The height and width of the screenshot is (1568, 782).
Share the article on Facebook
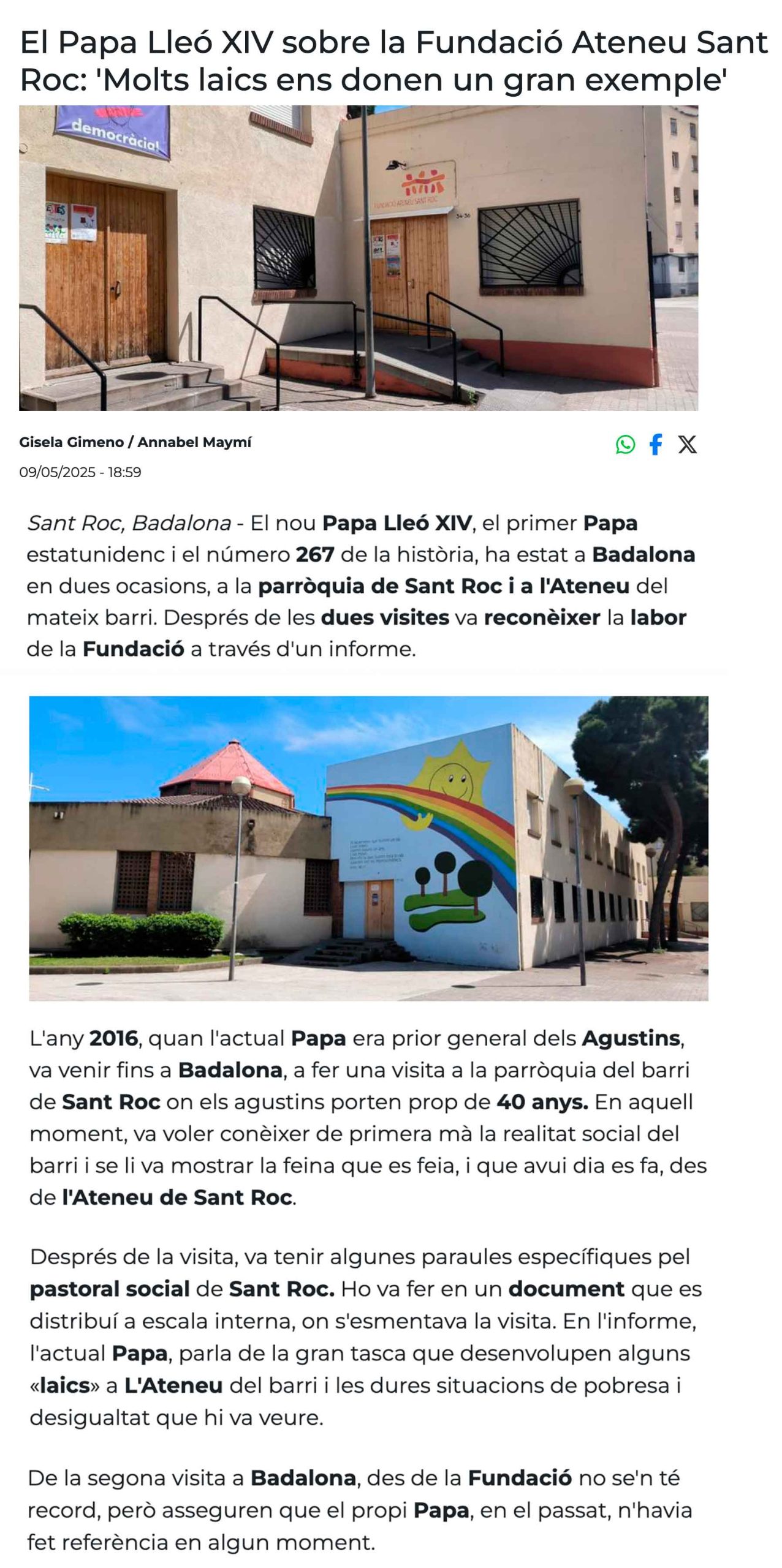click(656, 444)
